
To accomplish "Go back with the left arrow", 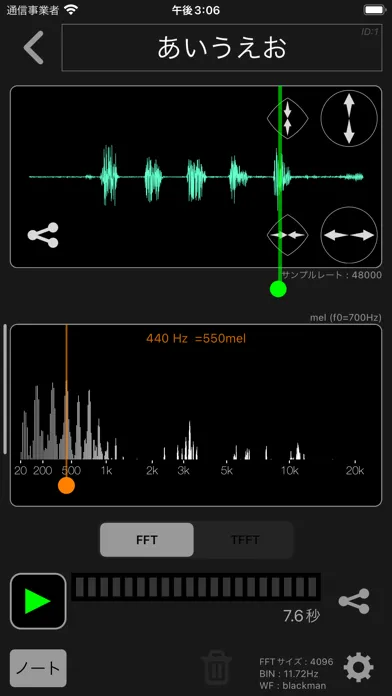I will click(x=34, y=47).
